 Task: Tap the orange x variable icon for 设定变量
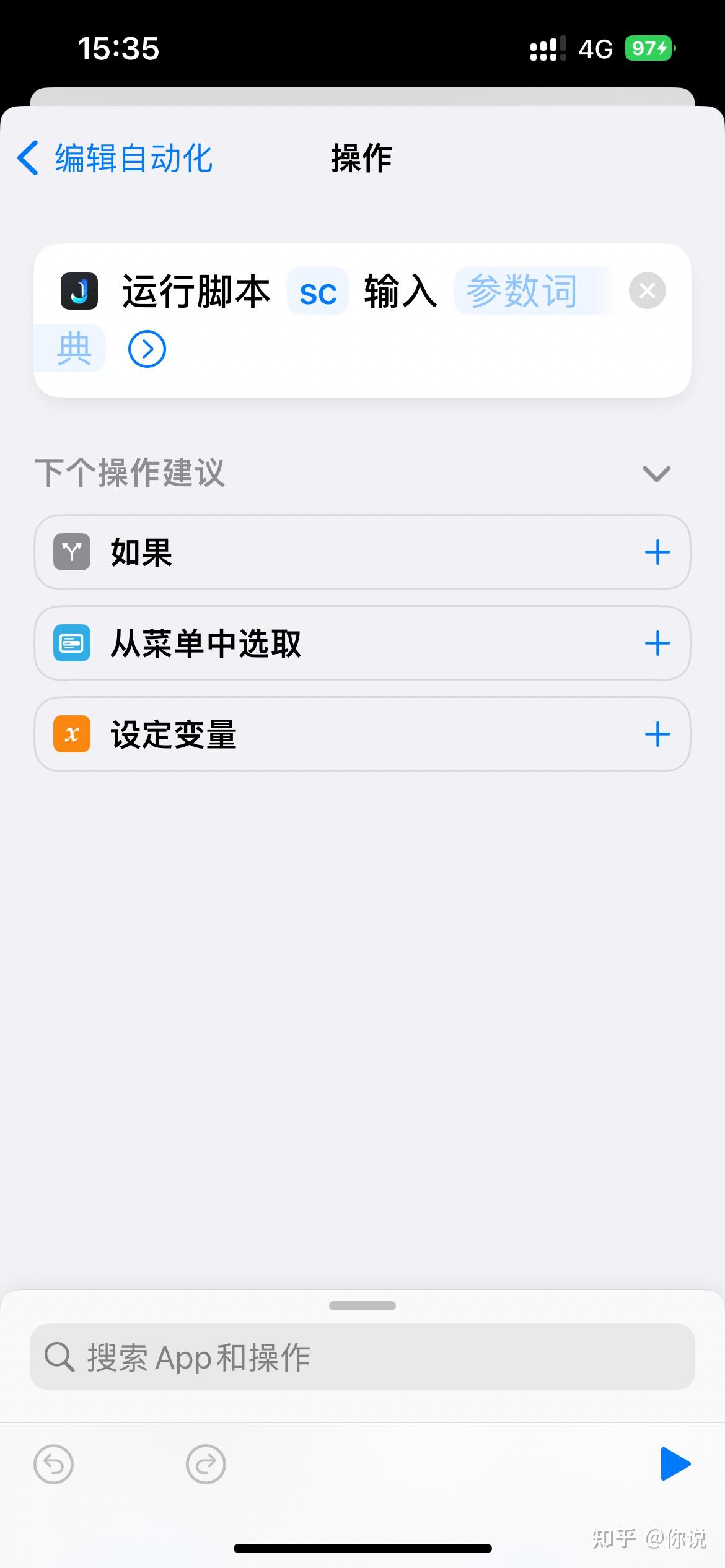(x=71, y=734)
